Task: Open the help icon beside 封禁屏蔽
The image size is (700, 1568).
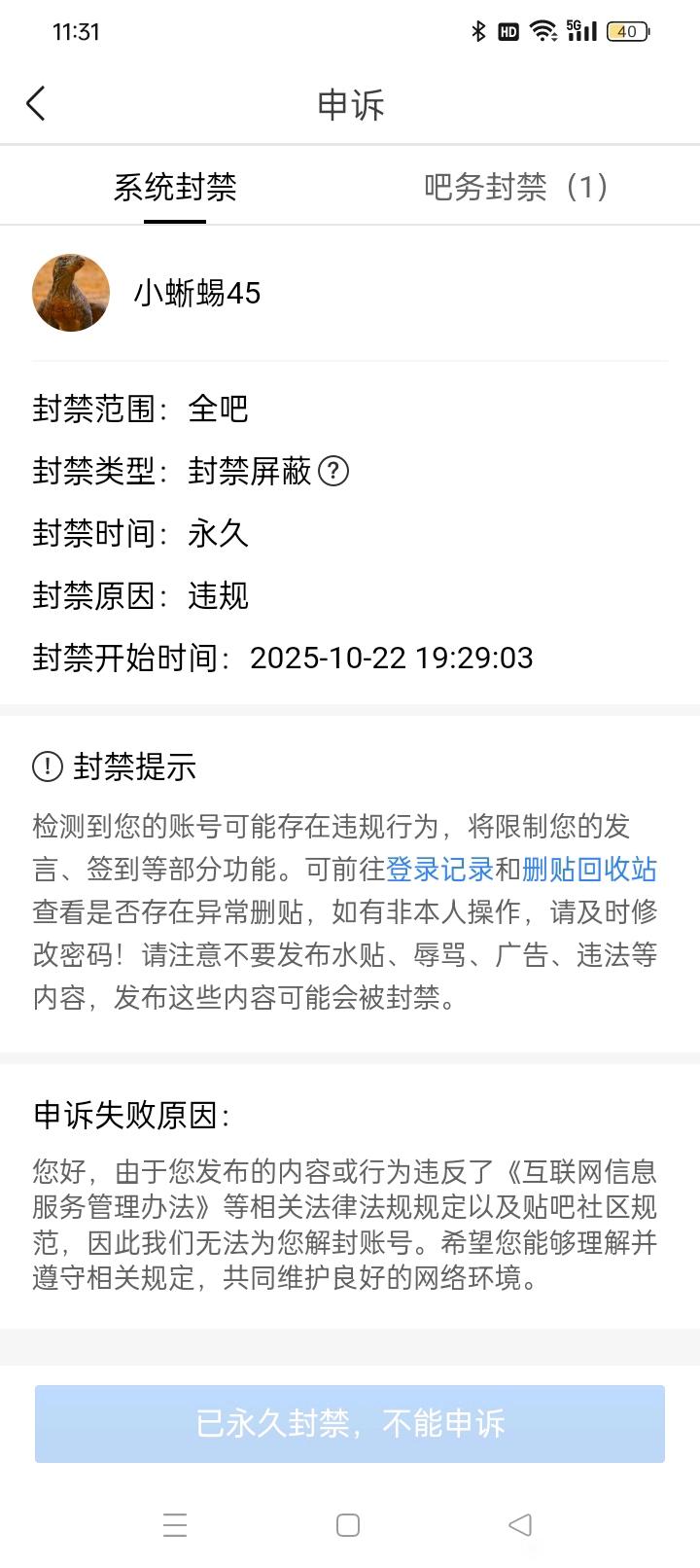Action: pyautogui.click(x=333, y=472)
